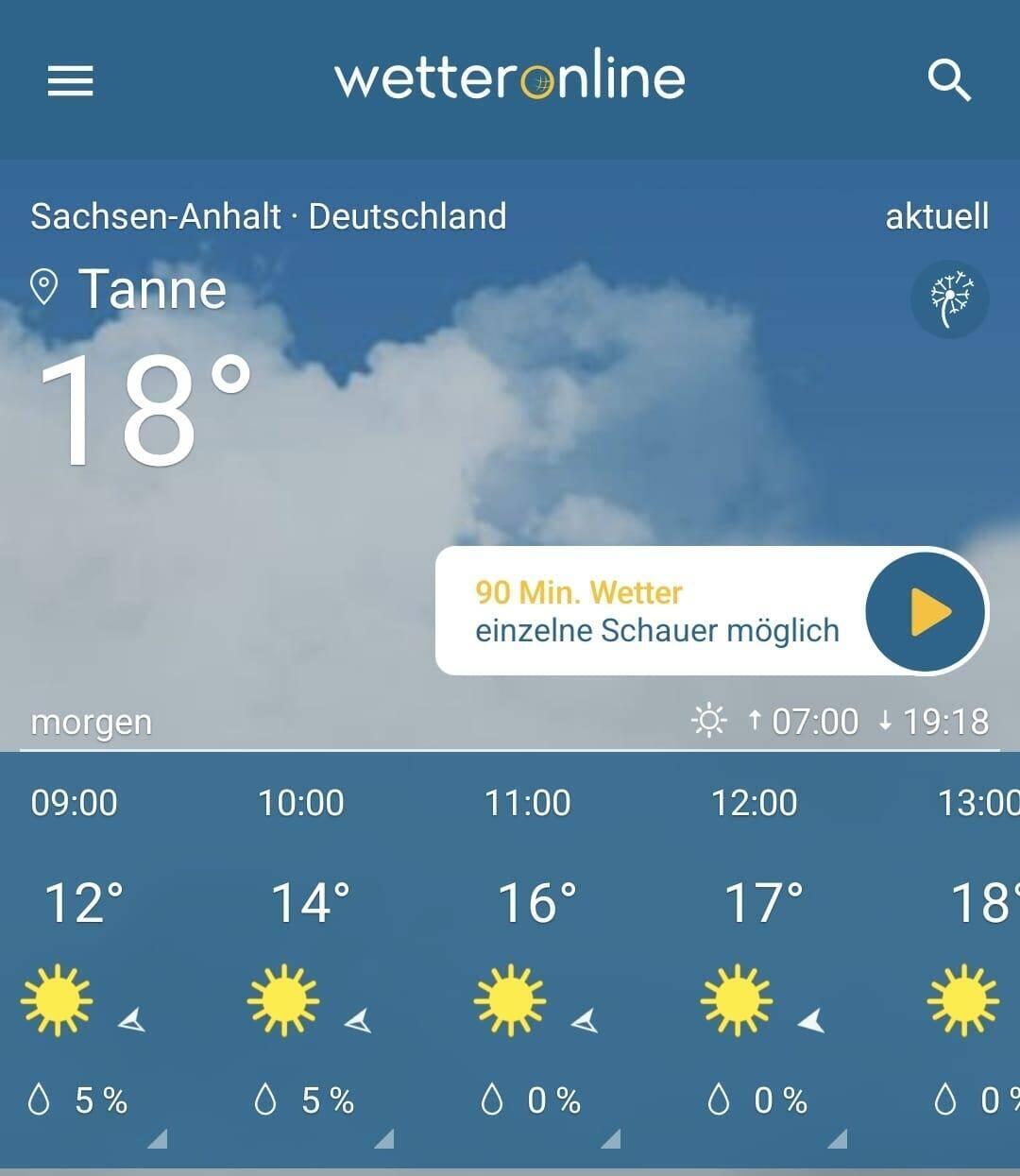Open the pollen count dandelion icon
The height and width of the screenshot is (1176, 1020).
(x=949, y=299)
